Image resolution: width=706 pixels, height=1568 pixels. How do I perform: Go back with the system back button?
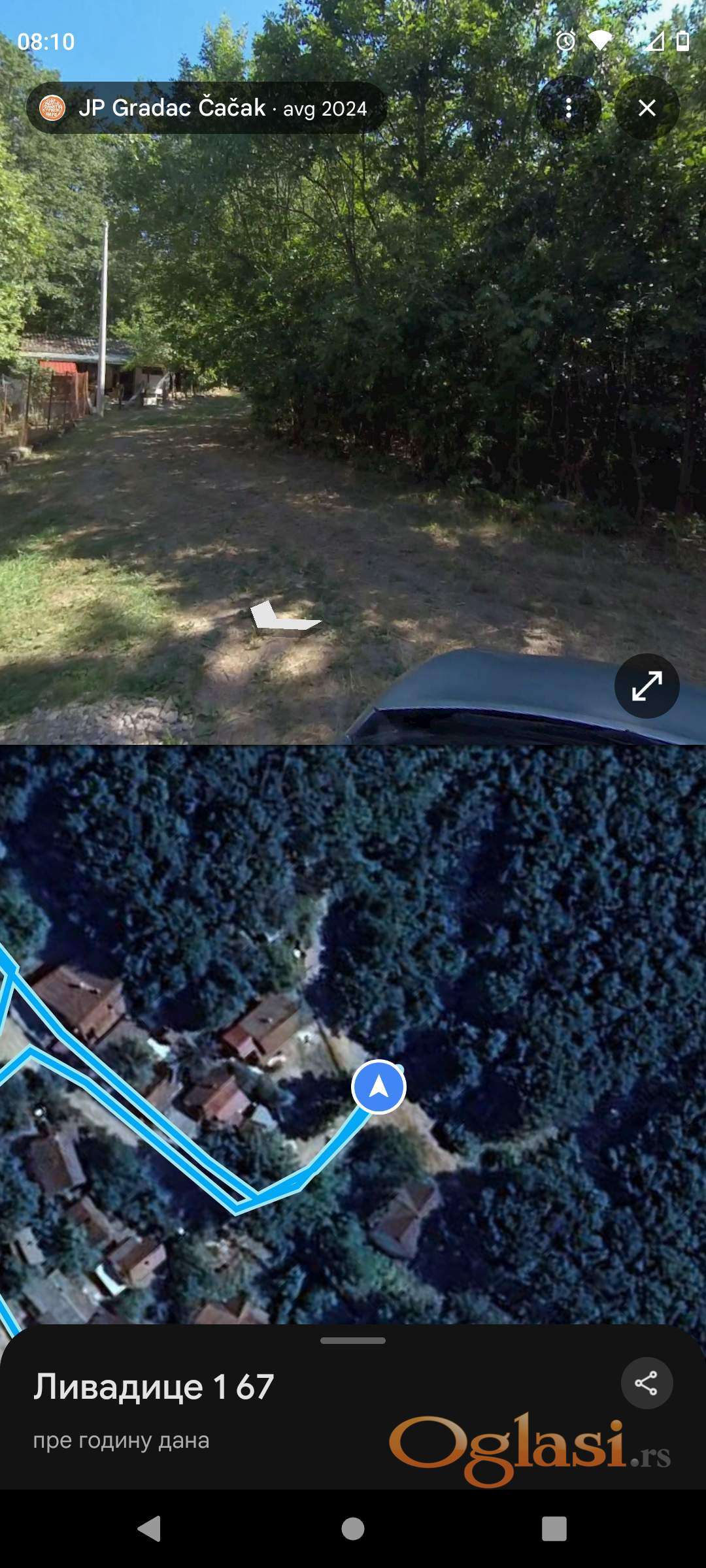(x=150, y=1529)
